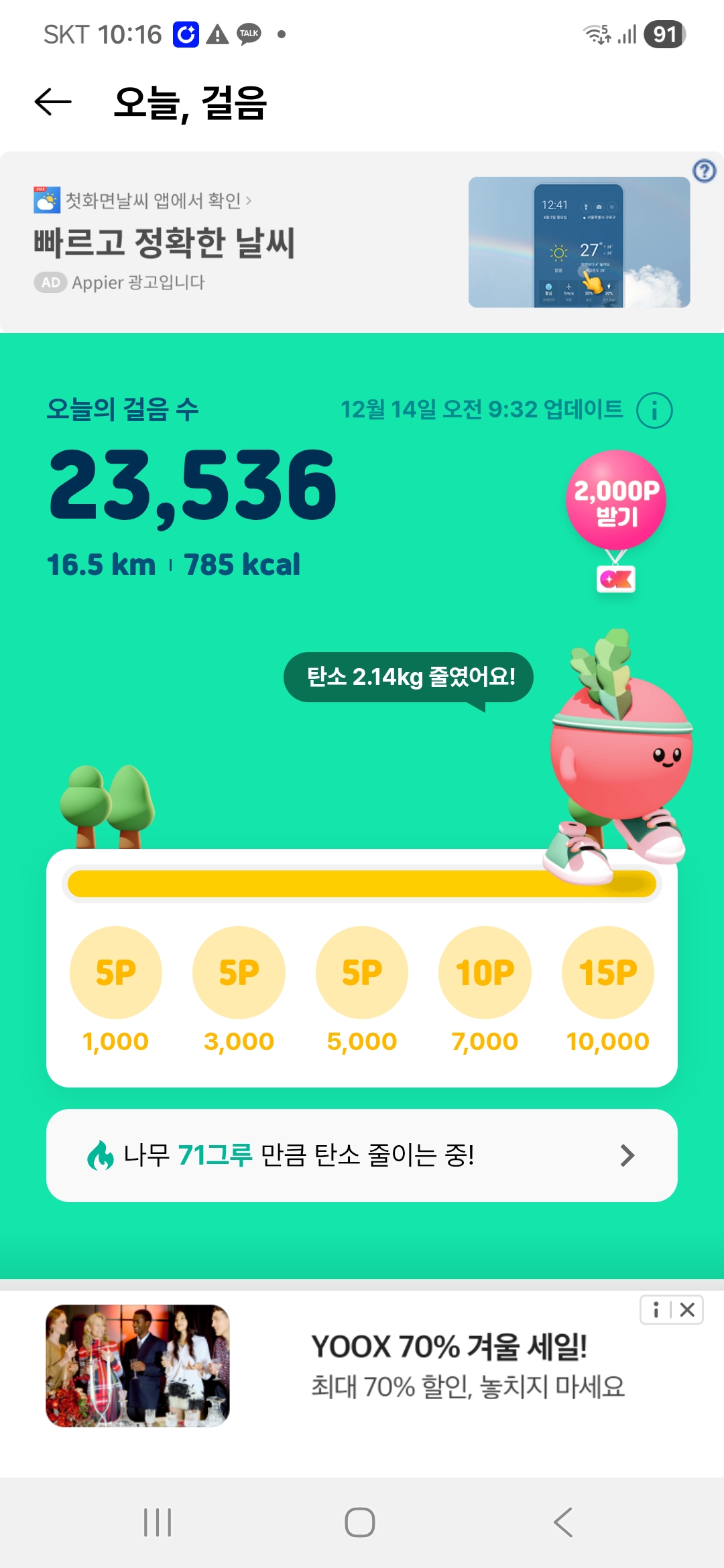Open the 나무 71그루 carbon reduction row

pyautogui.click(x=362, y=1155)
